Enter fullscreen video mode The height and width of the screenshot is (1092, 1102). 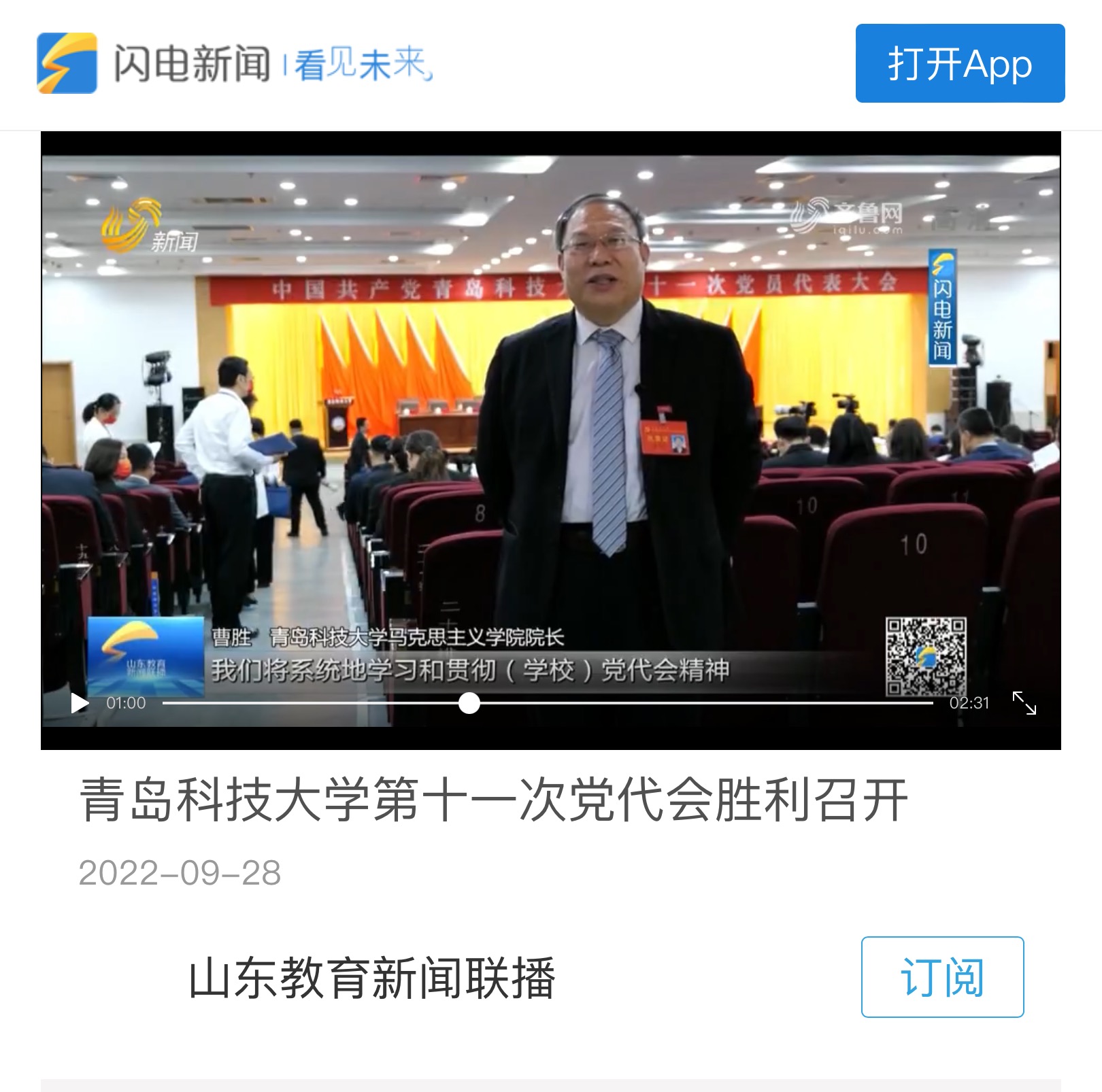coord(1024,702)
